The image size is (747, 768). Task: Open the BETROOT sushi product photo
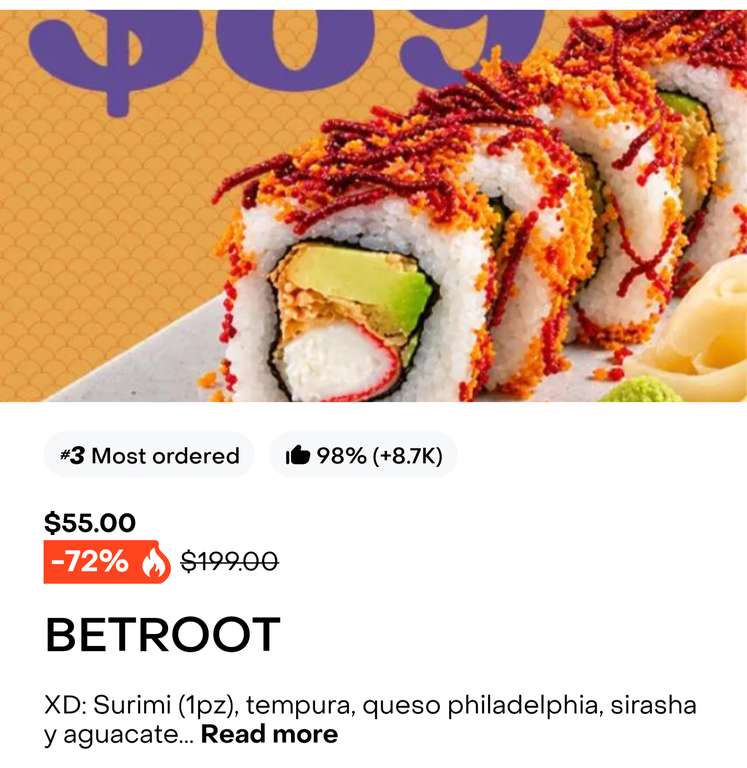click(373, 206)
